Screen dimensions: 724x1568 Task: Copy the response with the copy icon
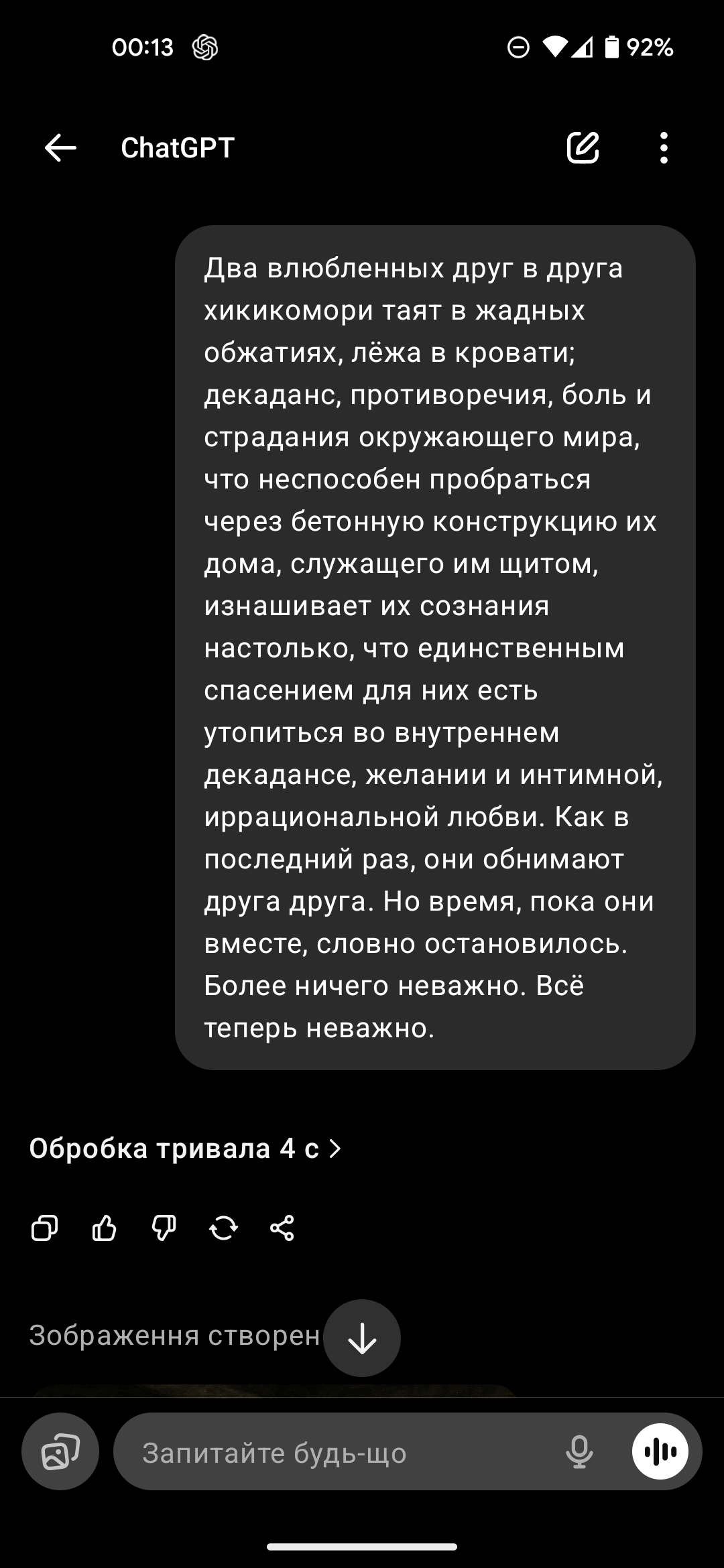coord(45,1228)
